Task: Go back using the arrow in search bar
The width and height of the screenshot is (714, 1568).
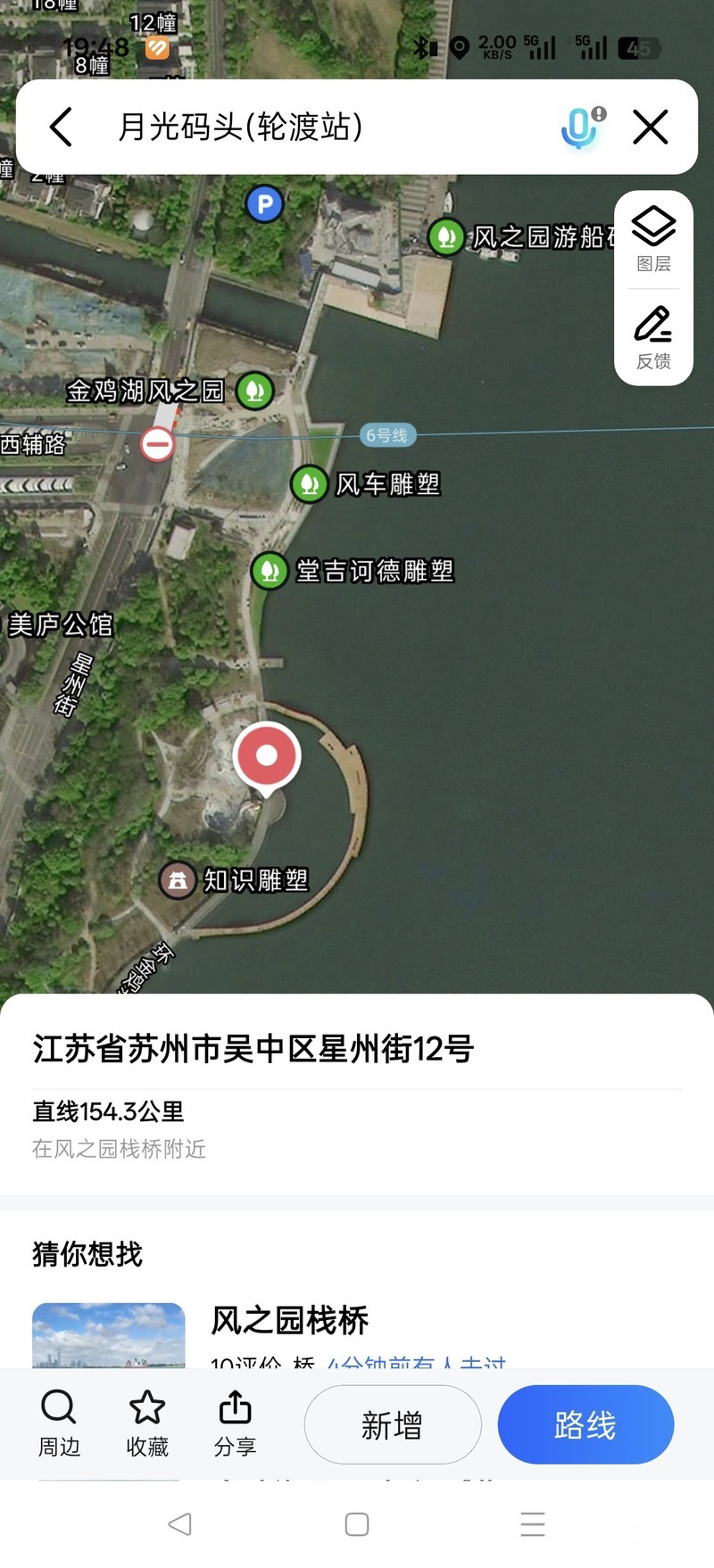Action: point(61,127)
